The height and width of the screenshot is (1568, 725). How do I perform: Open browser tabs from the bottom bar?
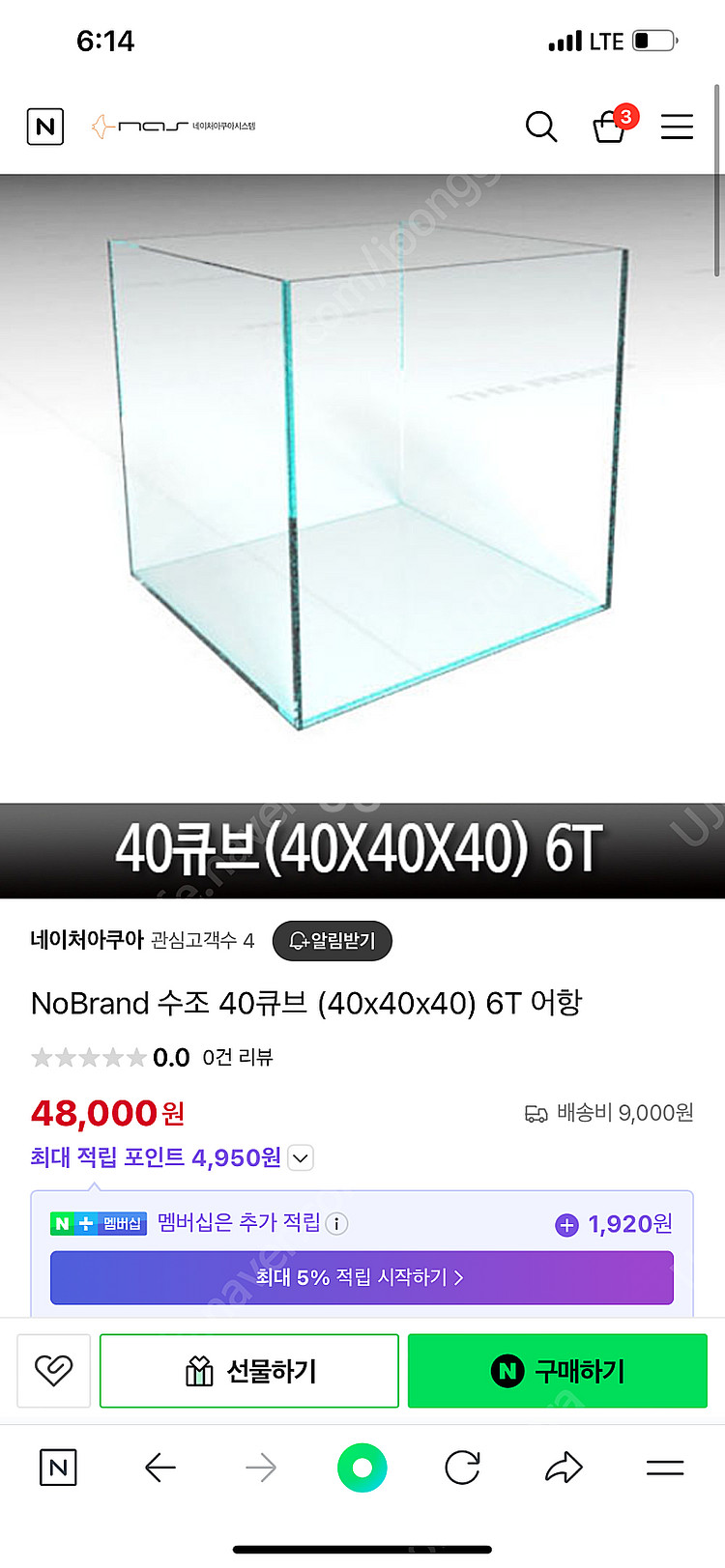point(664,1468)
